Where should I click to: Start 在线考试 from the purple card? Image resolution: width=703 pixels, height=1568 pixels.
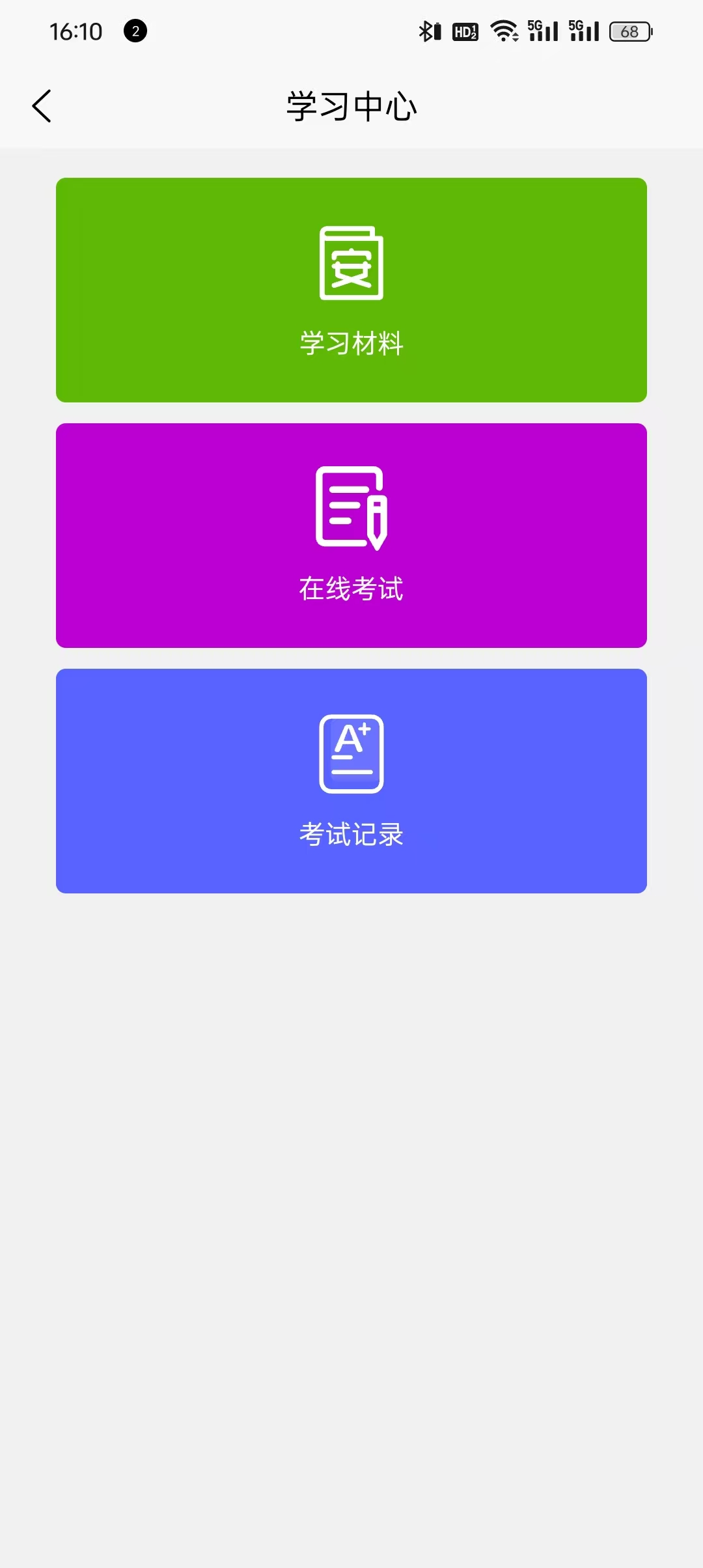pos(351,535)
